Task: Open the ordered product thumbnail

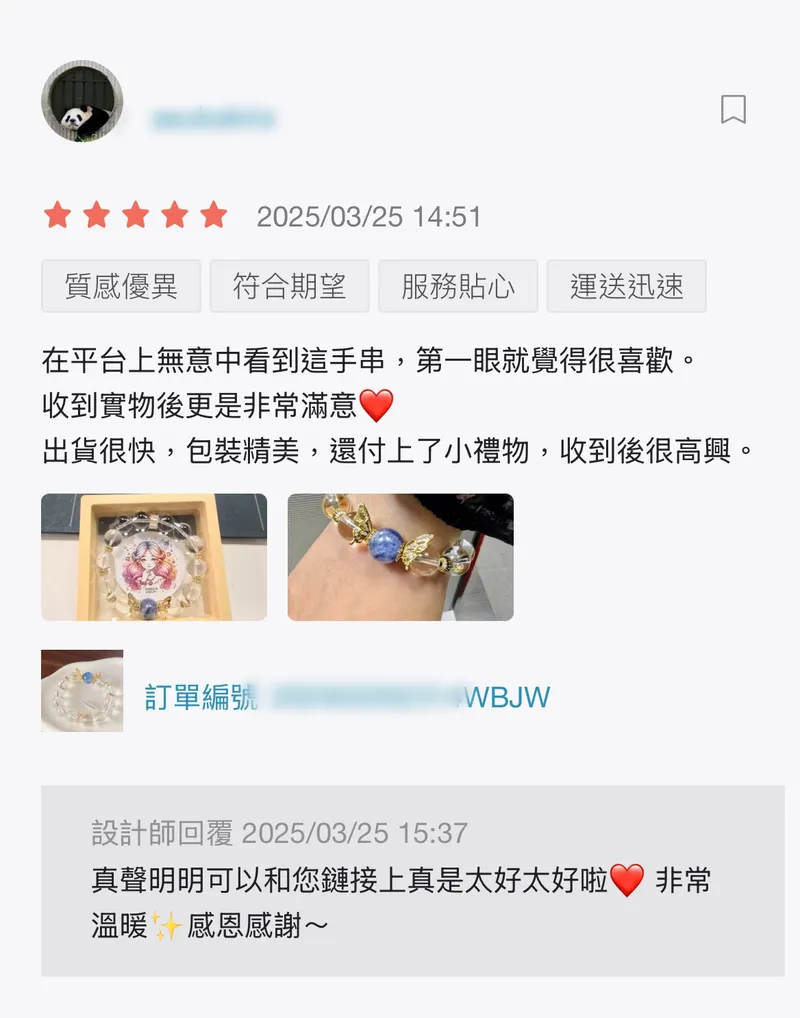Action: click(x=82, y=691)
